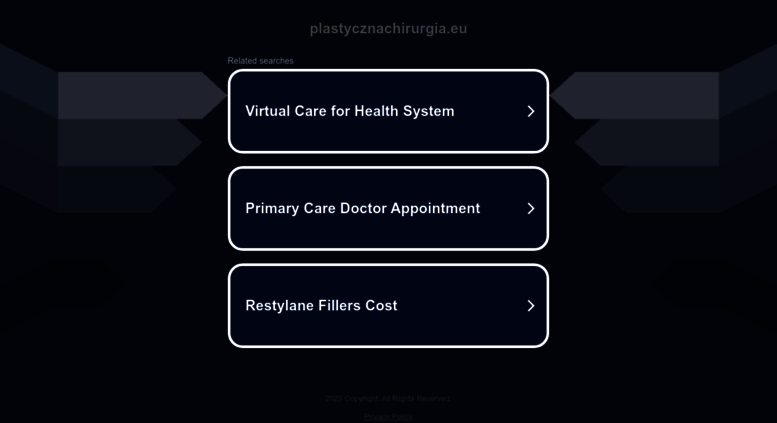Open the Privacy Policy link
777x423 pixels.
coord(388,416)
